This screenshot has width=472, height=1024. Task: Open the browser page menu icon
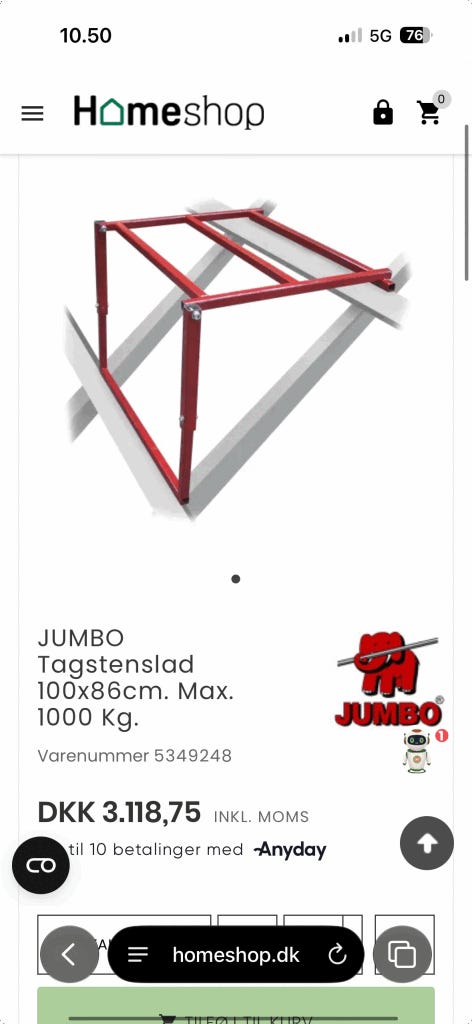pyautogui.click(x=138, y=955)
